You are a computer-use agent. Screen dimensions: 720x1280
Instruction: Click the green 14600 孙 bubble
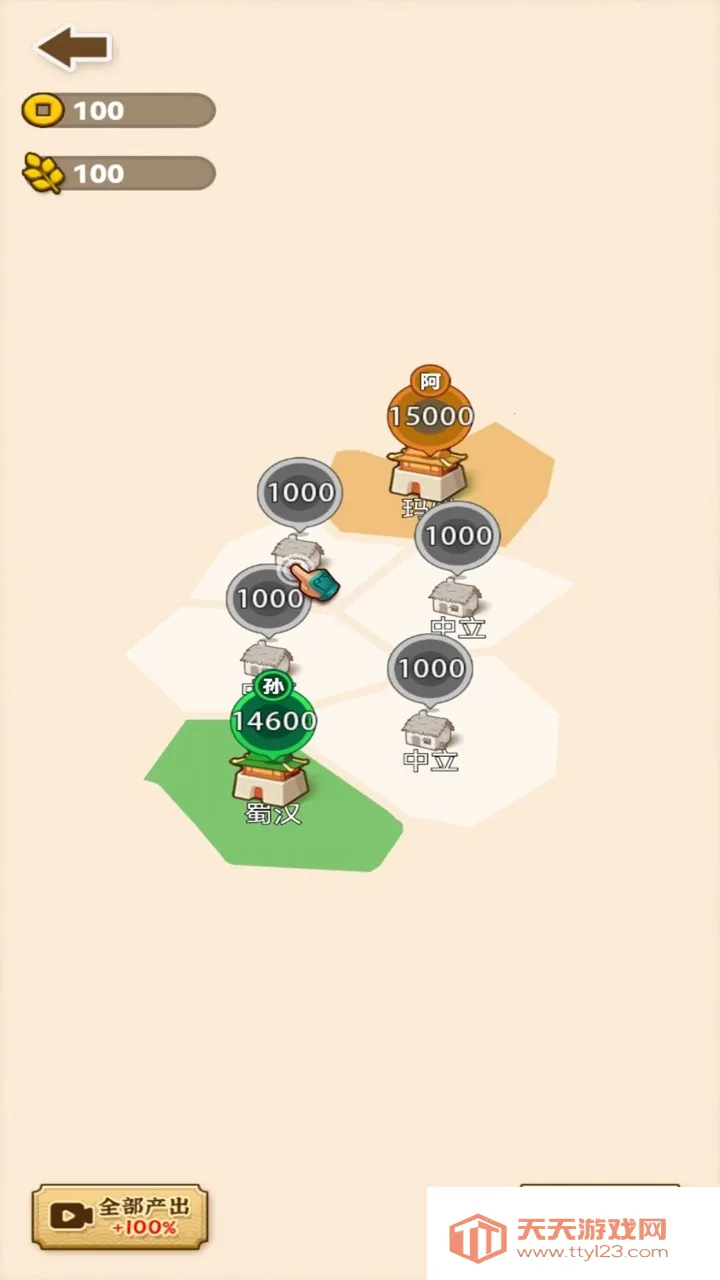point(271,718)
